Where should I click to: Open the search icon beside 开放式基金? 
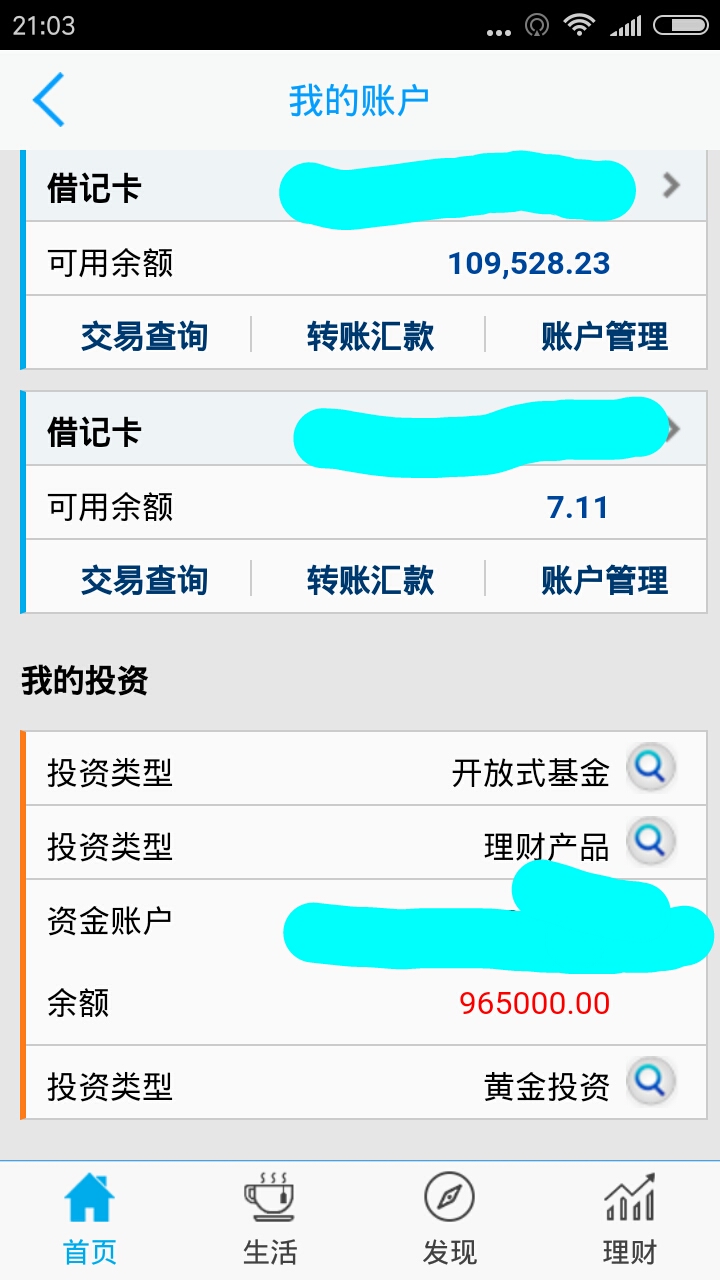point(651,767)
